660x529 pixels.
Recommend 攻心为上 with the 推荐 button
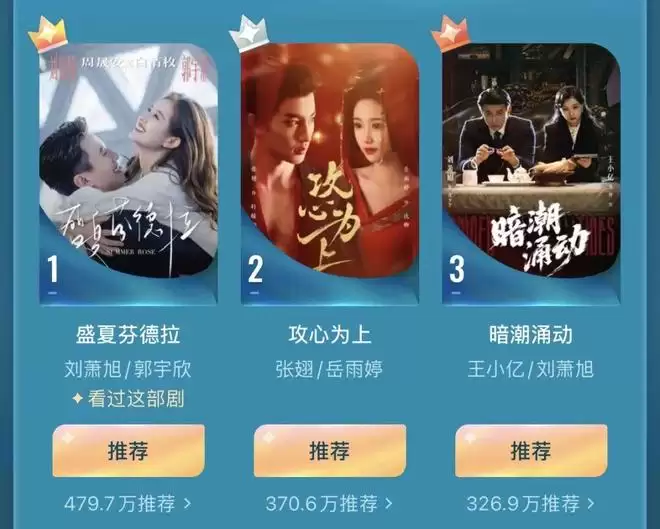click(330, 451)
